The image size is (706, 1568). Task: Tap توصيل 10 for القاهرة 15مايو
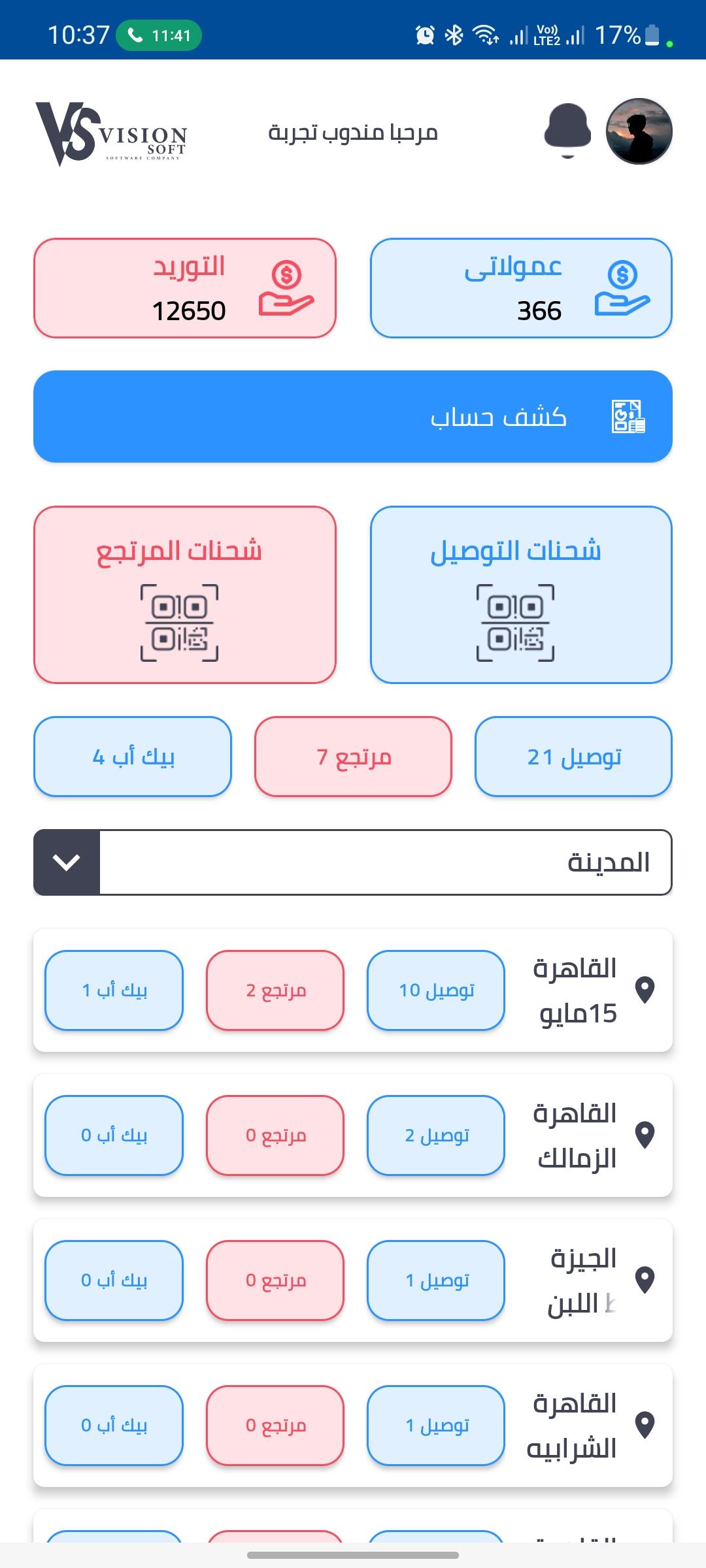[x=436, y=990]
